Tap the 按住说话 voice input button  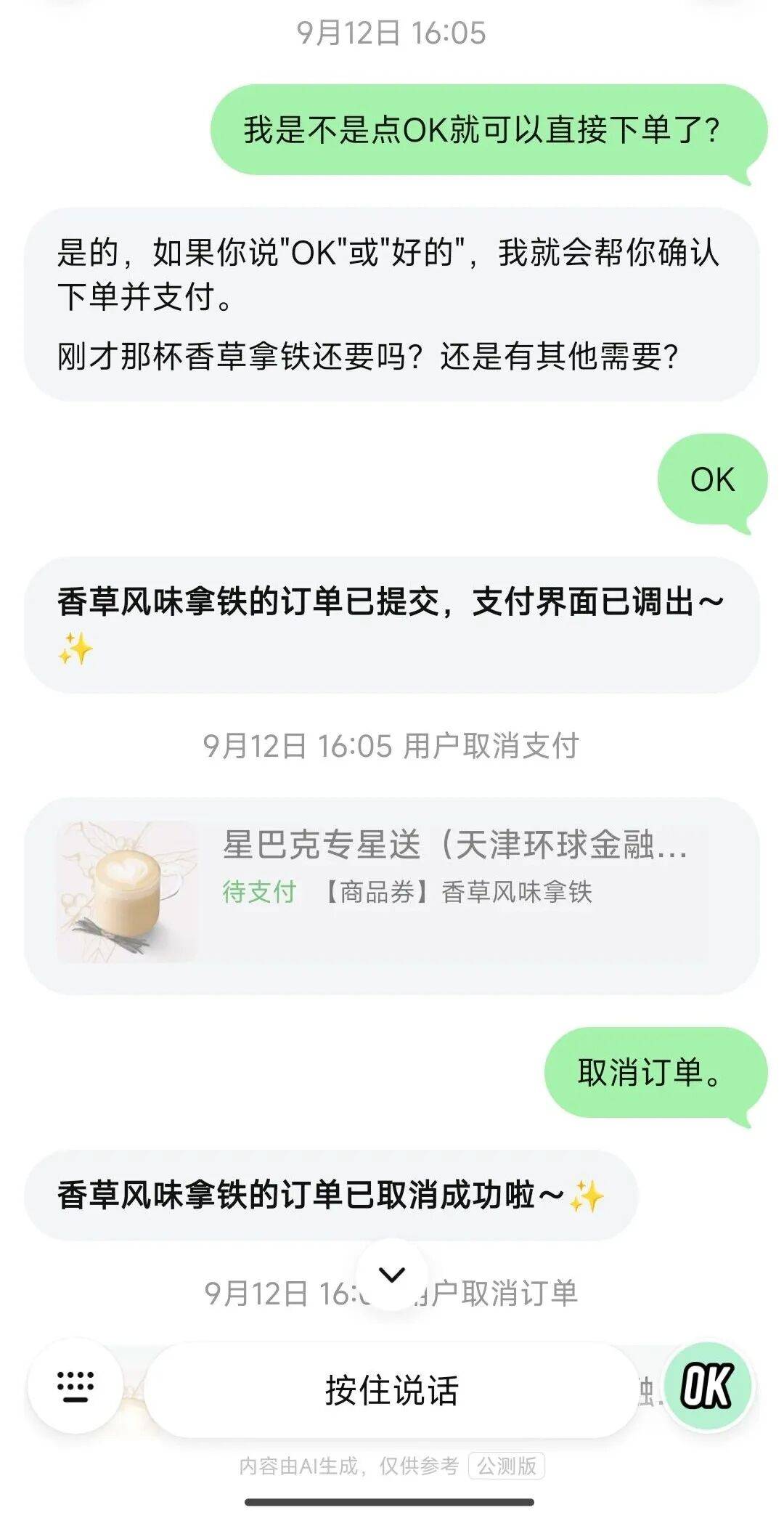click(x=391, y=1390)
